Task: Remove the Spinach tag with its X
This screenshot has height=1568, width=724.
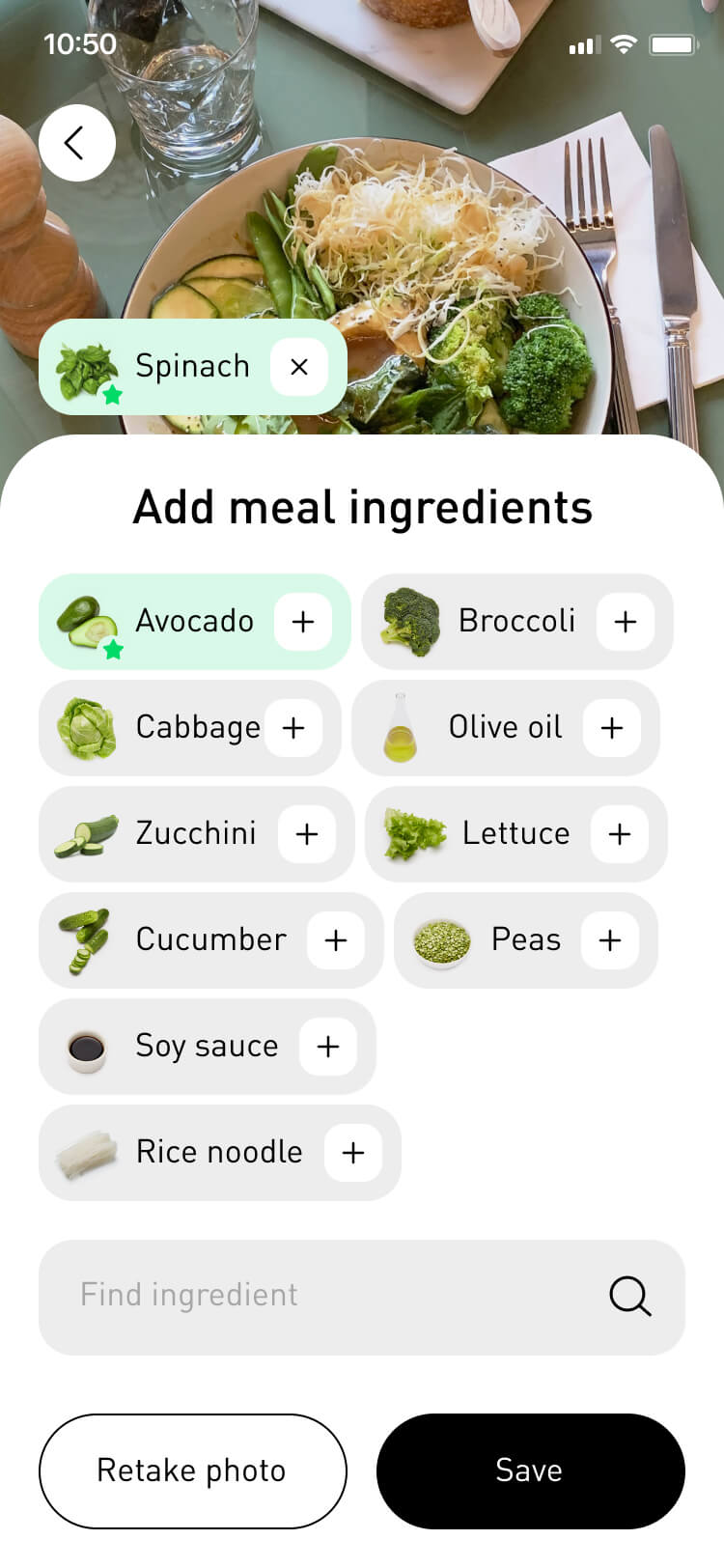Action: coord(298,367)
